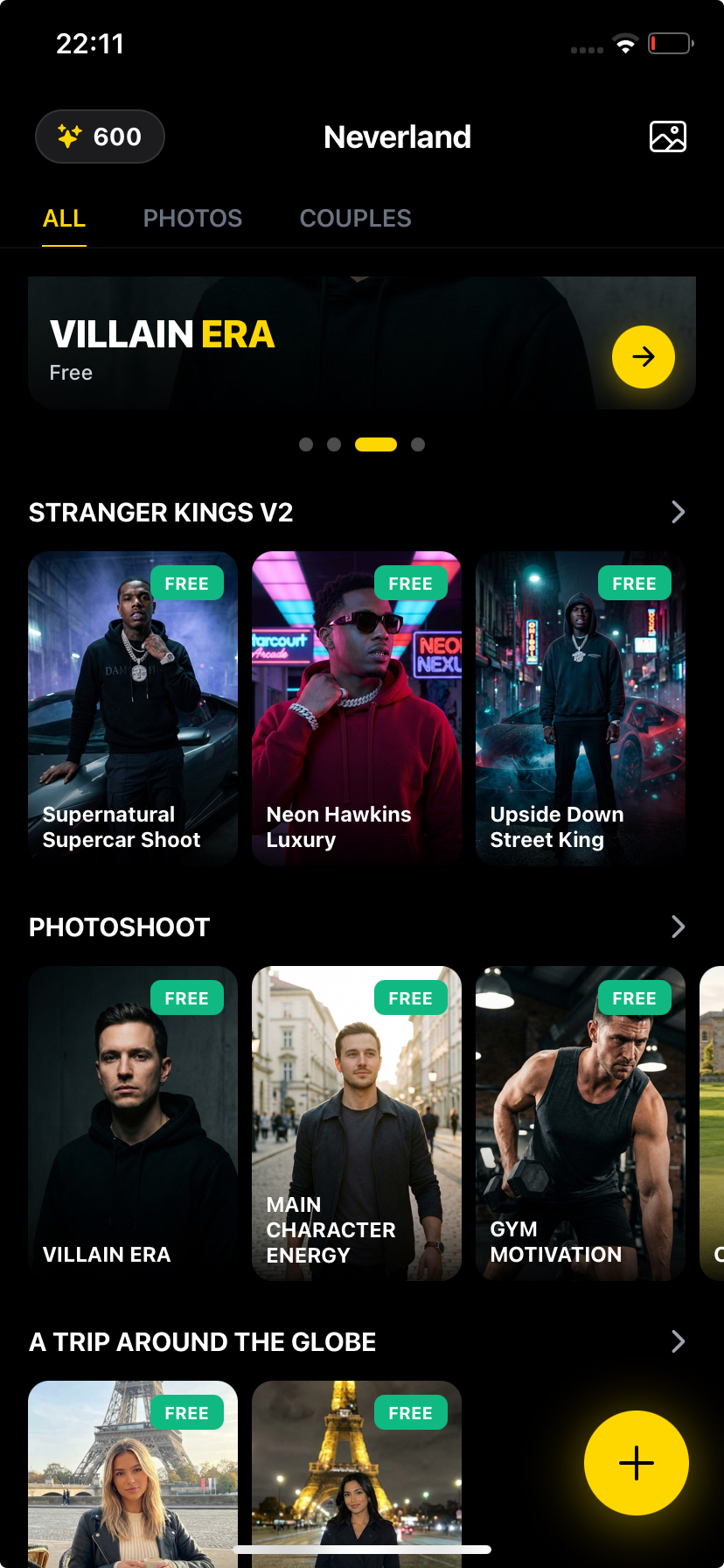Select the Couples tab

(x=355, y=218)
